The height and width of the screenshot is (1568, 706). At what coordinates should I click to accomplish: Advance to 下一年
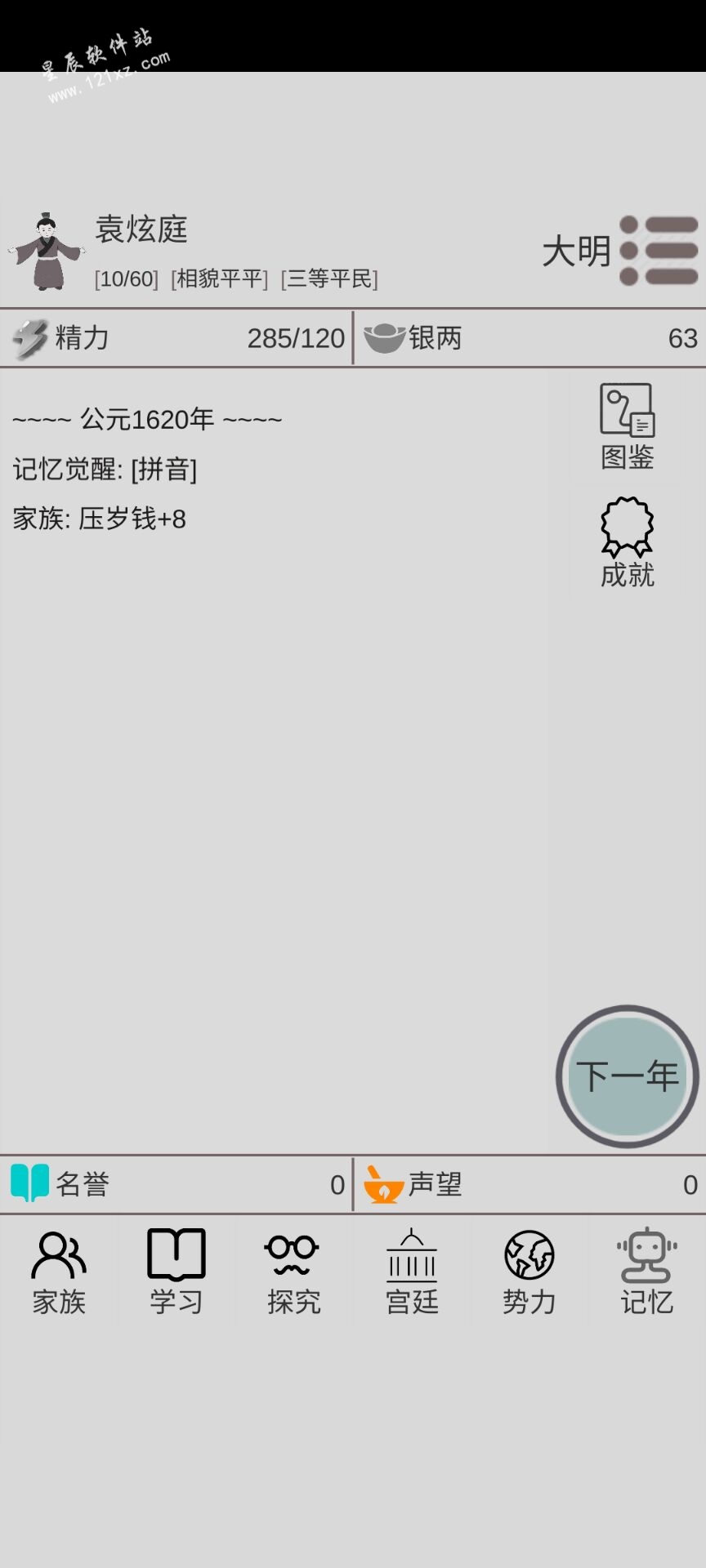[x=627, y=1076]
